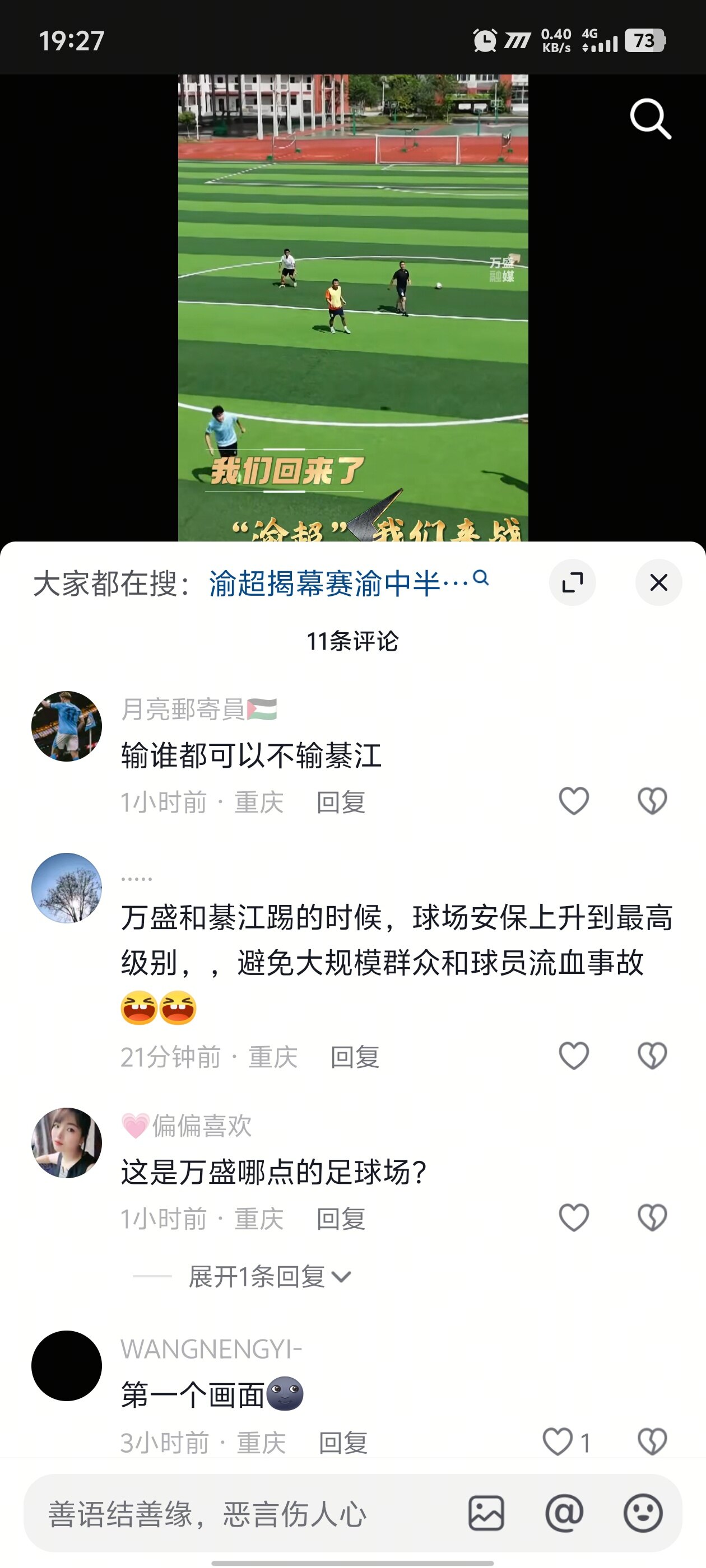Write a comment in 善语结善缘 field

[244, 1514]
